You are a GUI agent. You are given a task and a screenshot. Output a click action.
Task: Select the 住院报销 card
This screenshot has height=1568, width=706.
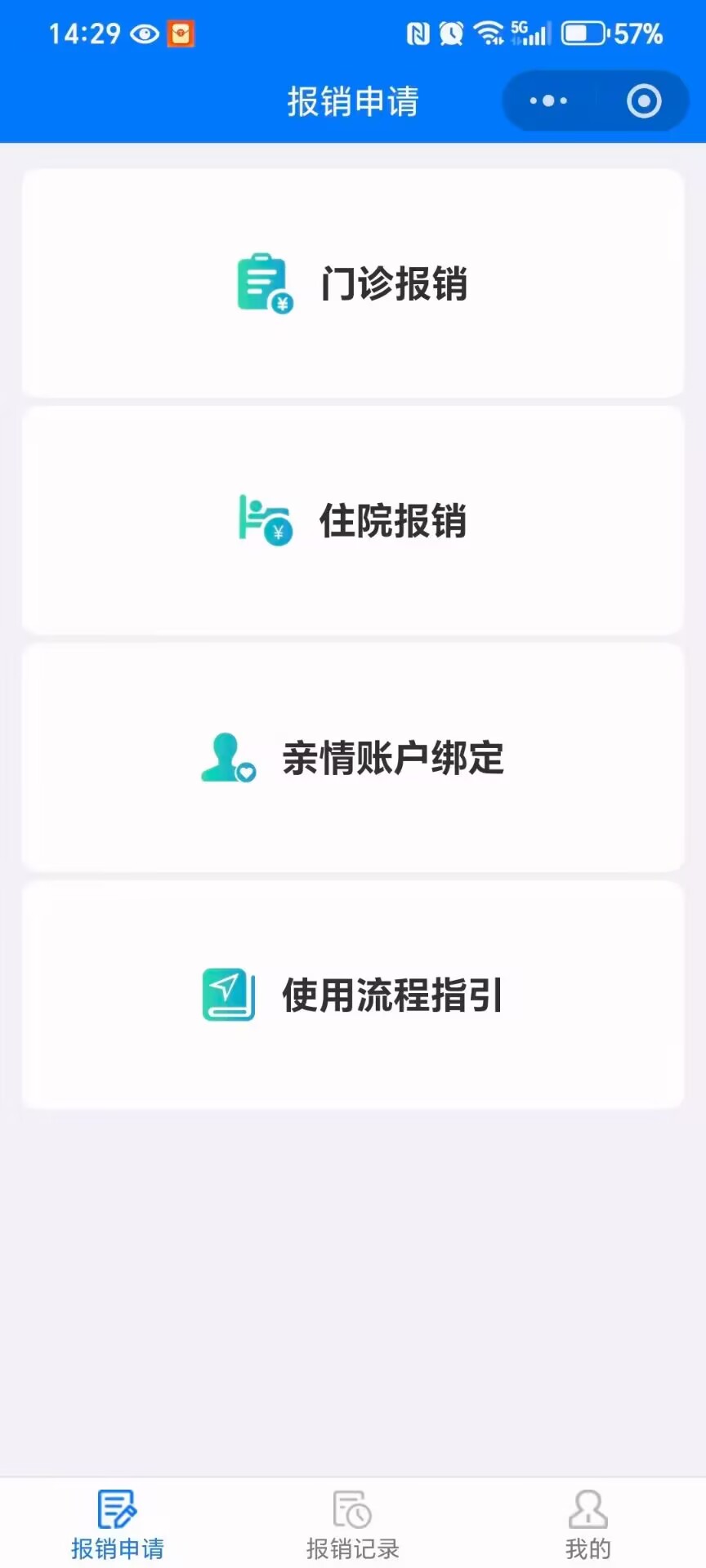click(x=353, y=520)
